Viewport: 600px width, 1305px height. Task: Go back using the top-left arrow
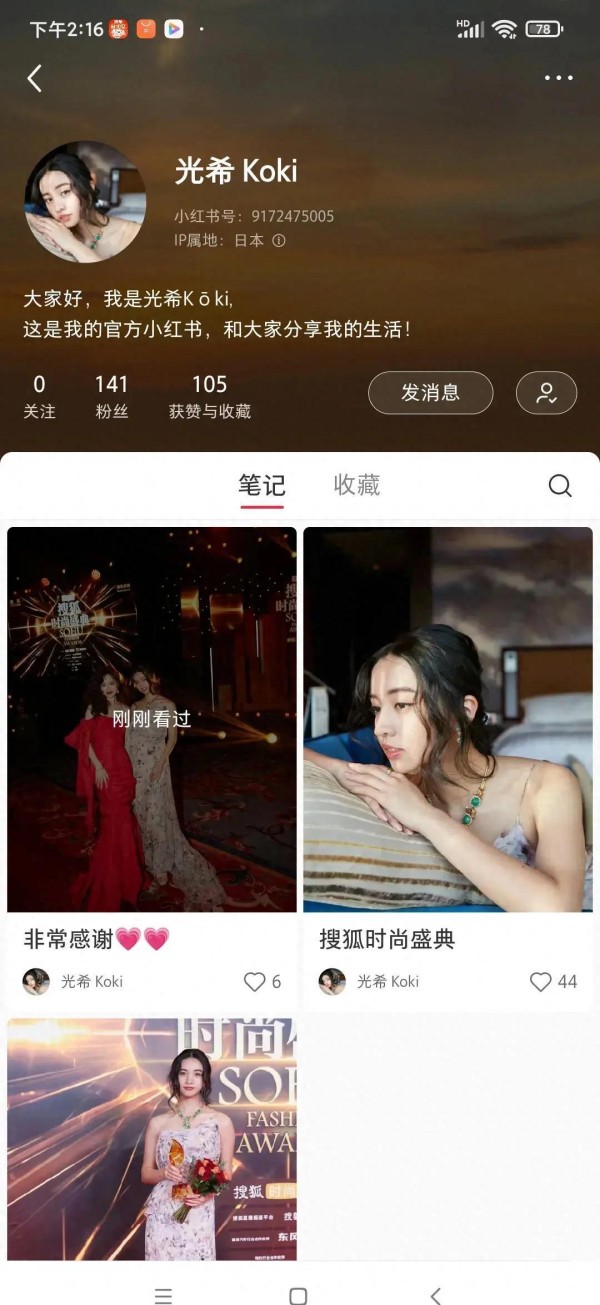[x=34, y=78]
